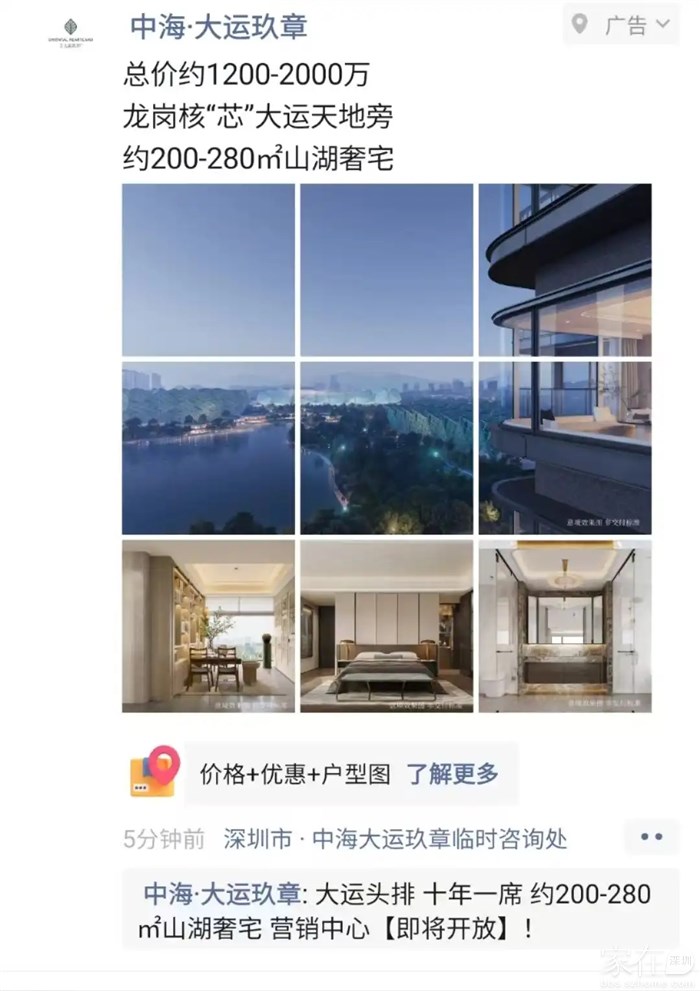Screen dimensions: 700x991
Task: Tap the advertiser avatar logo
Action: tap(70, 30)
